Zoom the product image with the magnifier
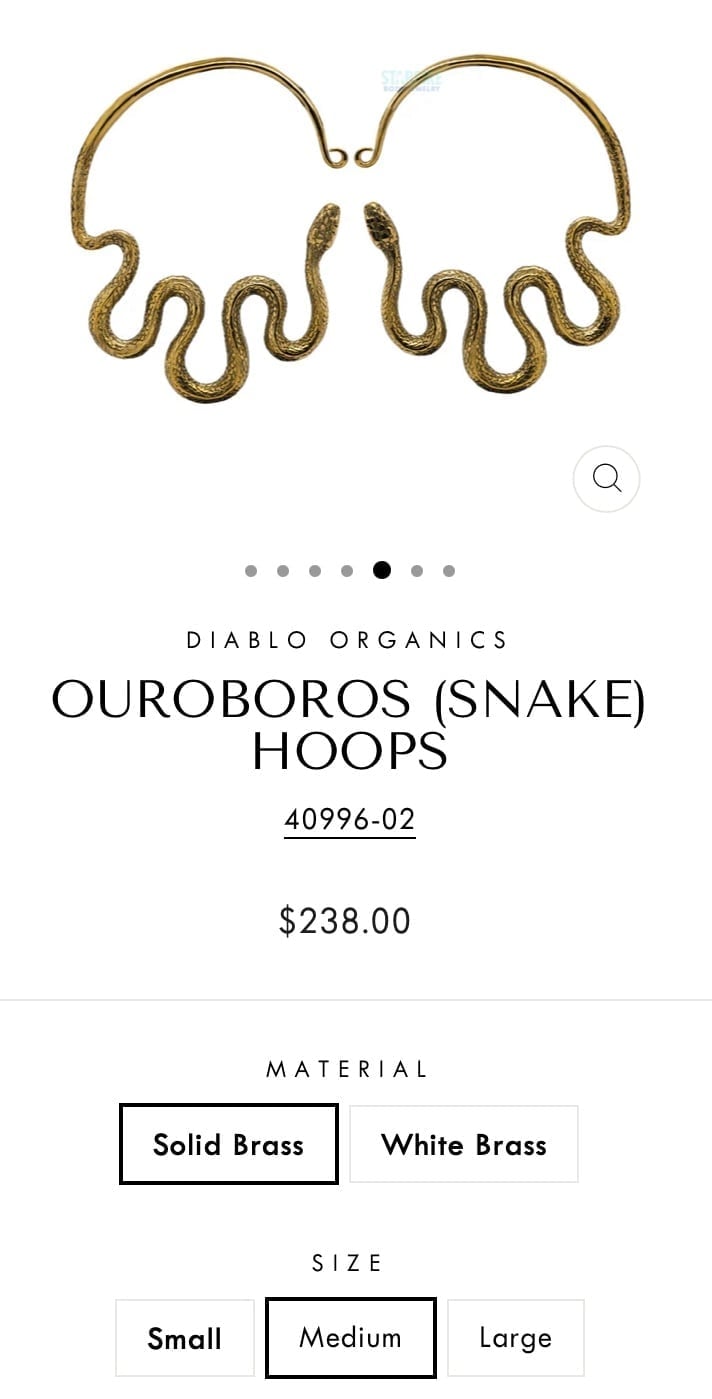Image resolution: width=712 pixels, height=1399 pixels. [x=606, y=479]
